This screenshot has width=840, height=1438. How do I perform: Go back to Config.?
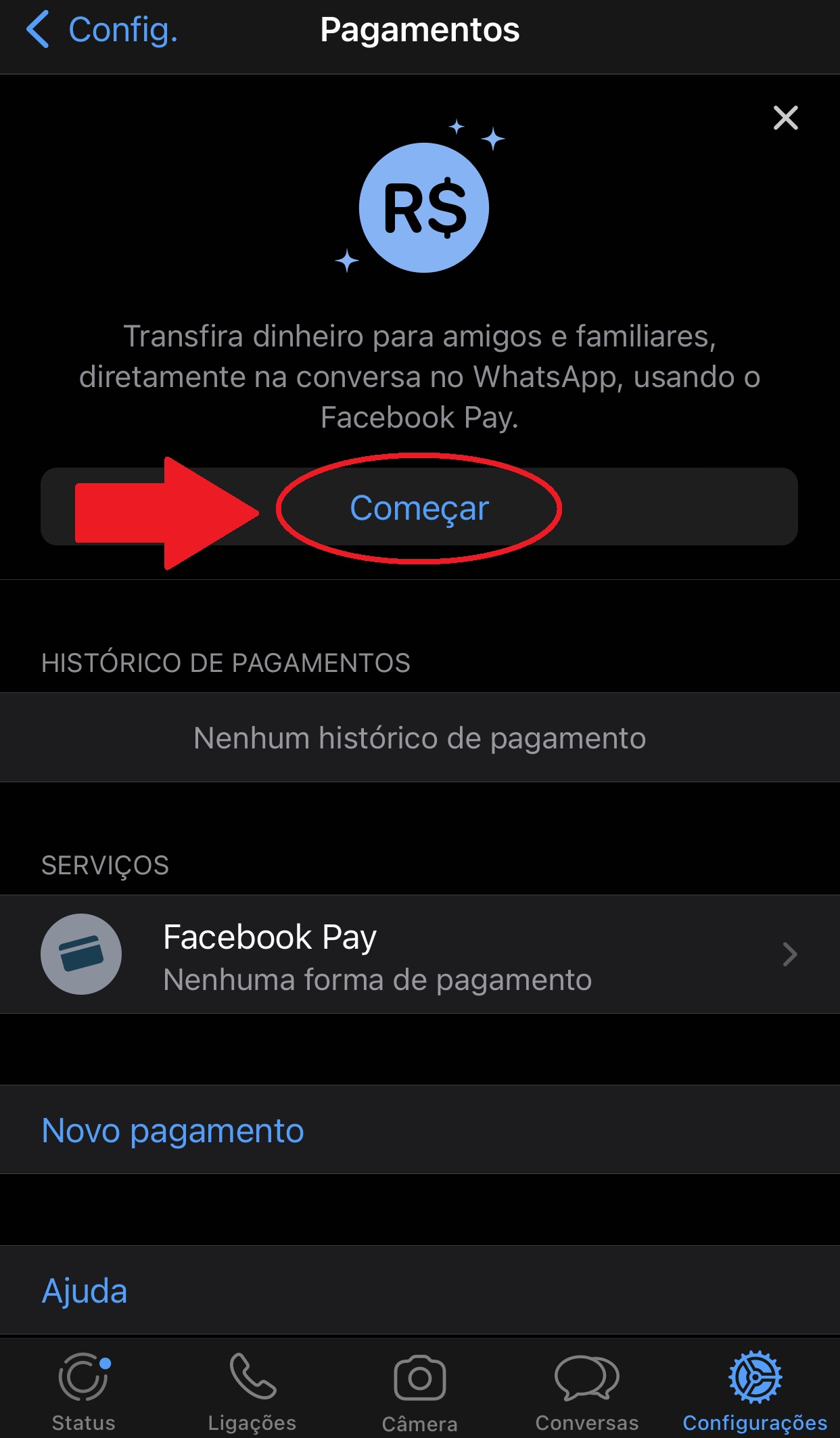[101, 30]
